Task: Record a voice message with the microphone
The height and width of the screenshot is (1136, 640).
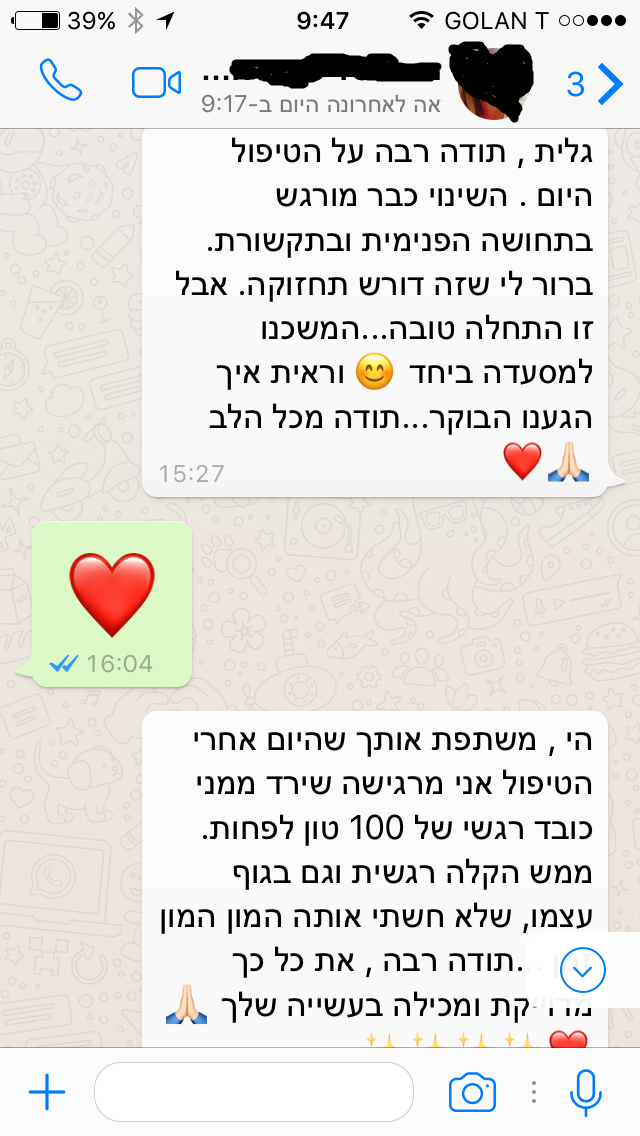Action: pos(586,1092)
